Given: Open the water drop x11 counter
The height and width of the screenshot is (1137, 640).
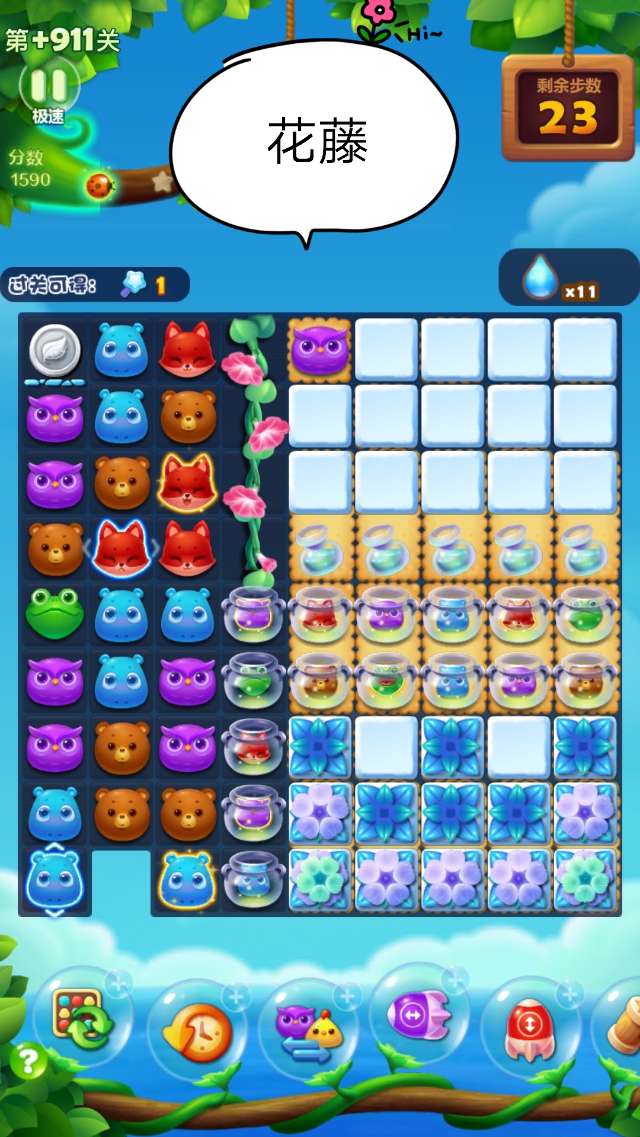Looking at the screenshot, I should [x=556, y=277].
